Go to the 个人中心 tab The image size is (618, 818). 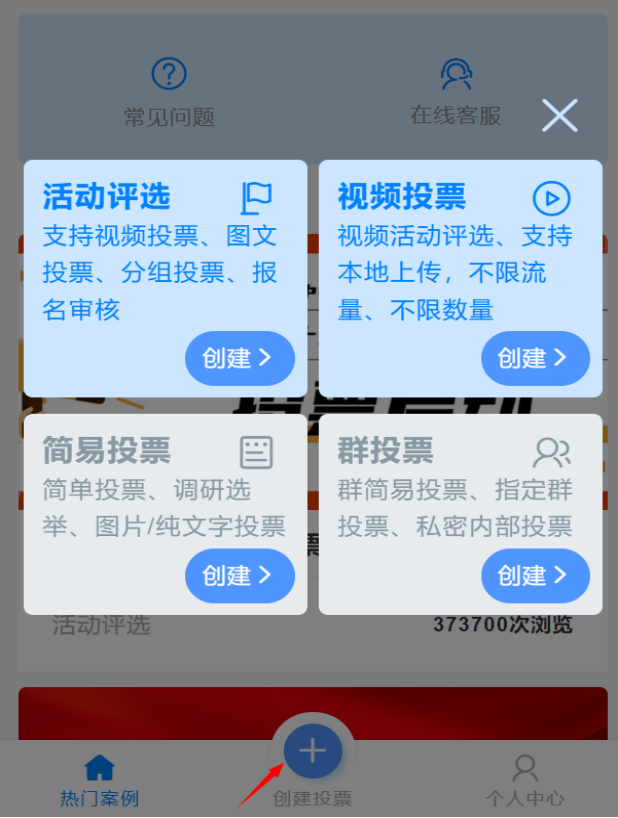coord(525,780)
